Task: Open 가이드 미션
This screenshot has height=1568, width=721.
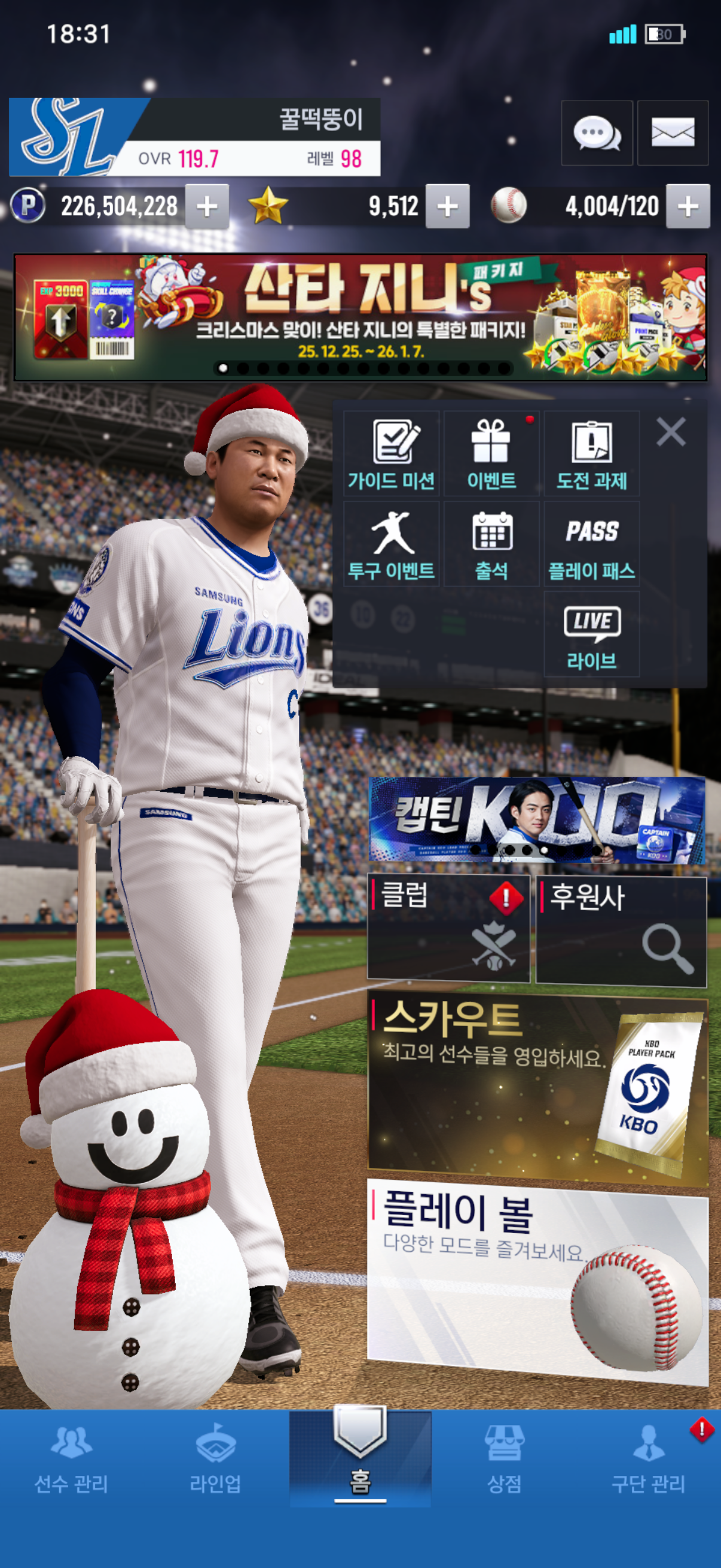Action: pos(391,454)
